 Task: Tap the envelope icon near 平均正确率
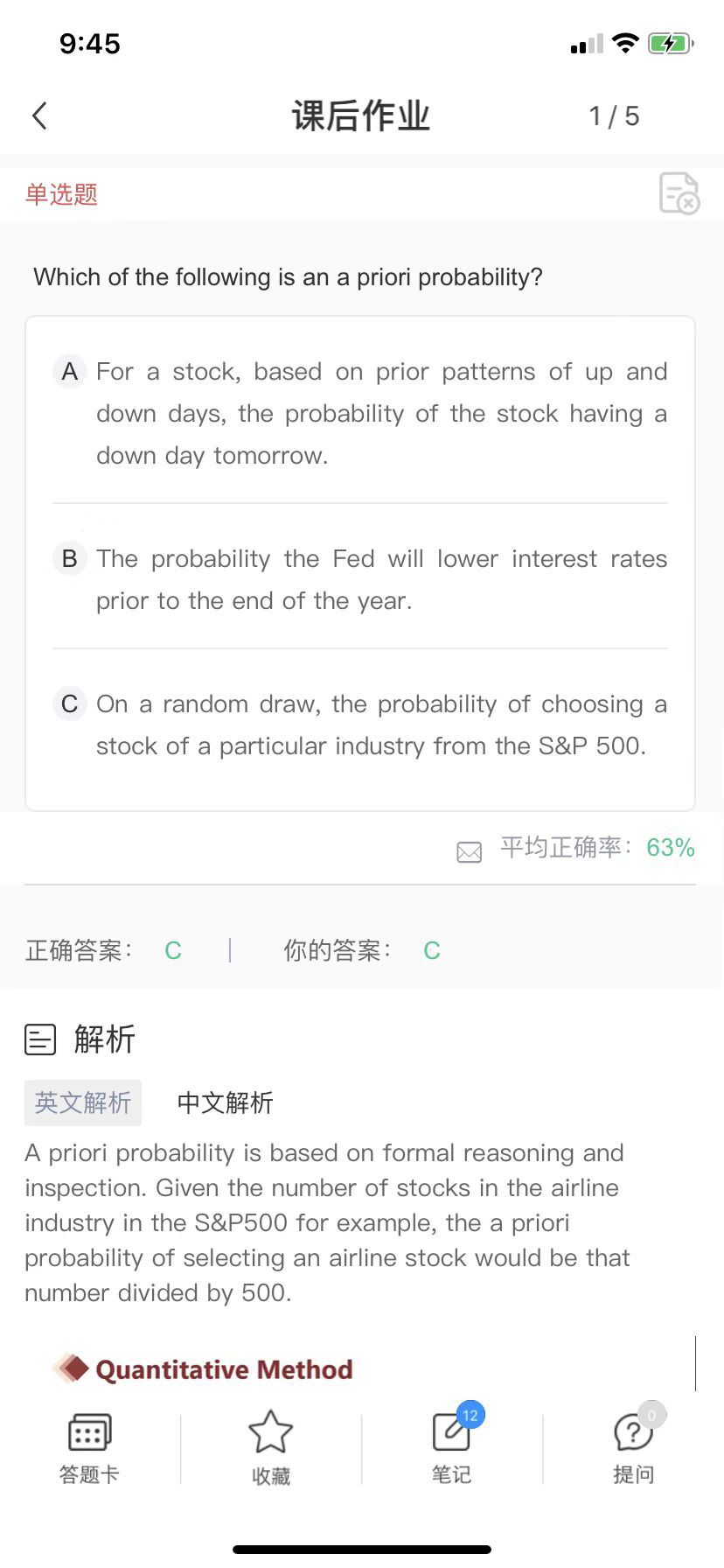pos(470,851)
